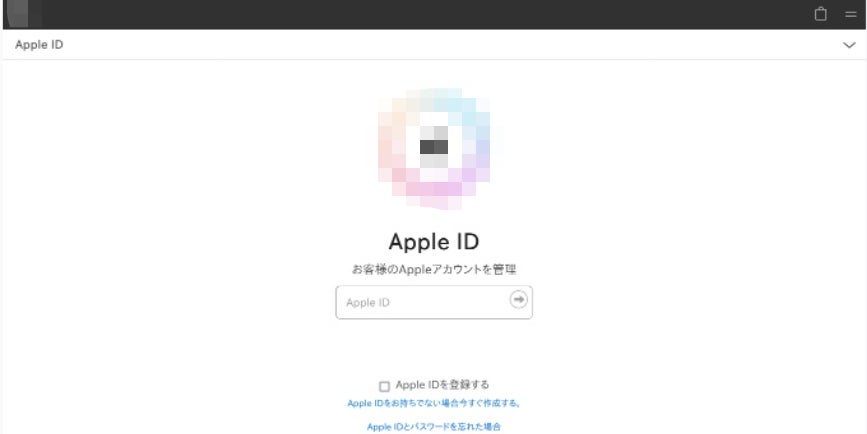Expand the Apple ID section chevron
This screenshot has height=434, width=867.
850,45
